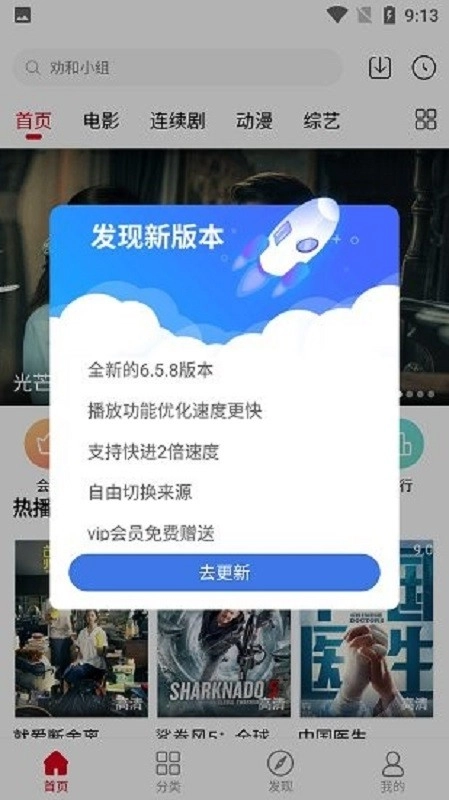Tap the 去更新 update button
The height and width of the screenshot is (800, 449).
click(224, 572)
